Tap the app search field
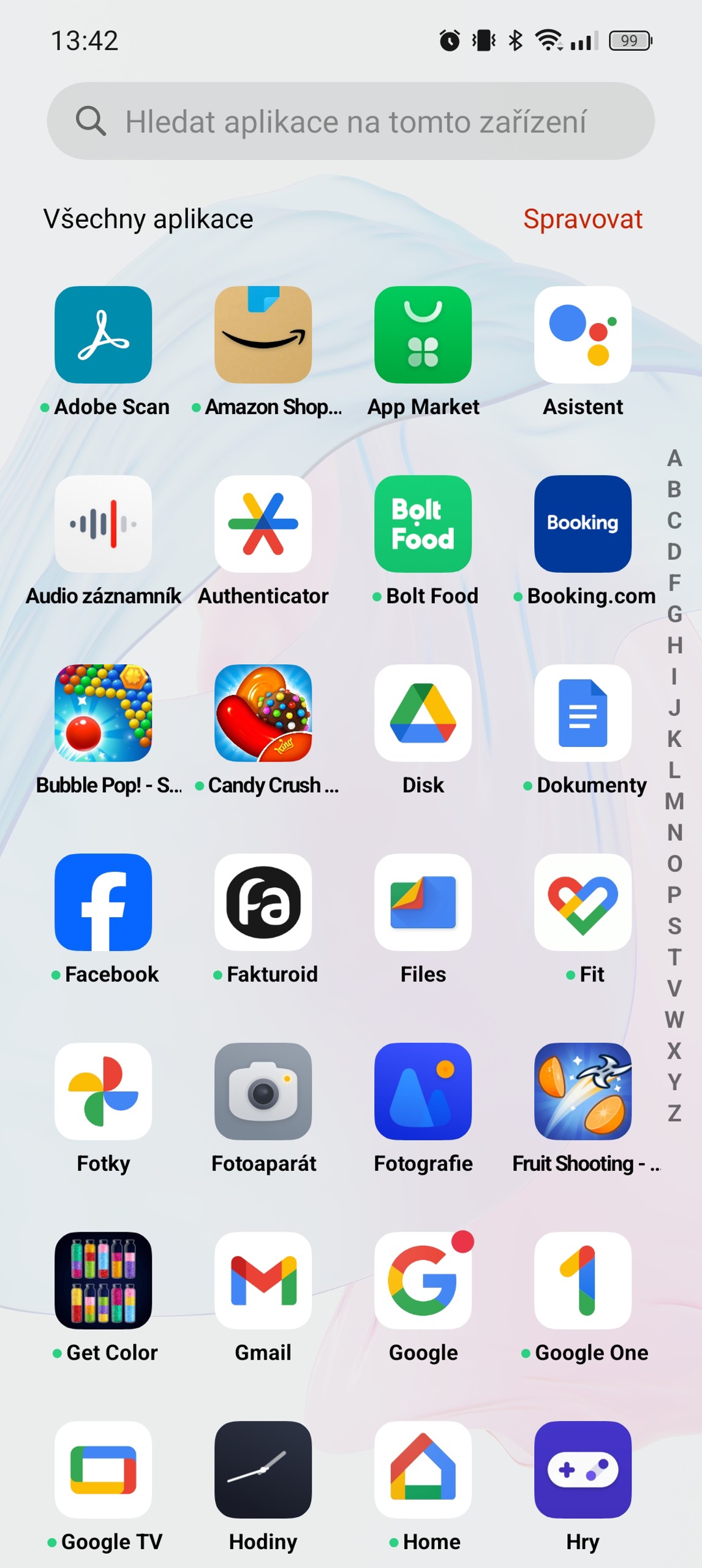Image resolution: width=702 pixels, height=1568 pixels. 351,122
